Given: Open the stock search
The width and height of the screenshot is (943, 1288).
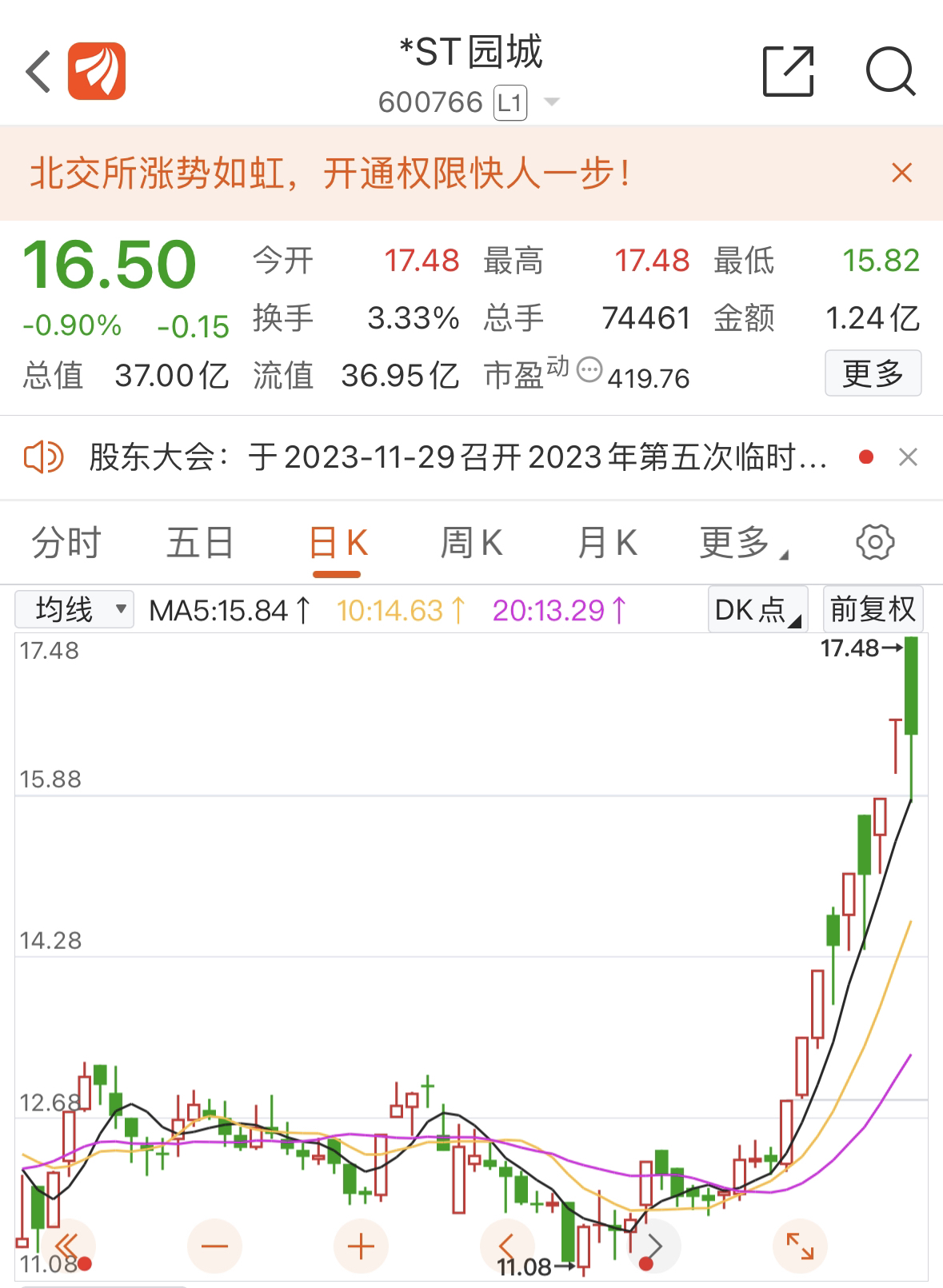Looking at the screenshot, I should pos(890,72).
